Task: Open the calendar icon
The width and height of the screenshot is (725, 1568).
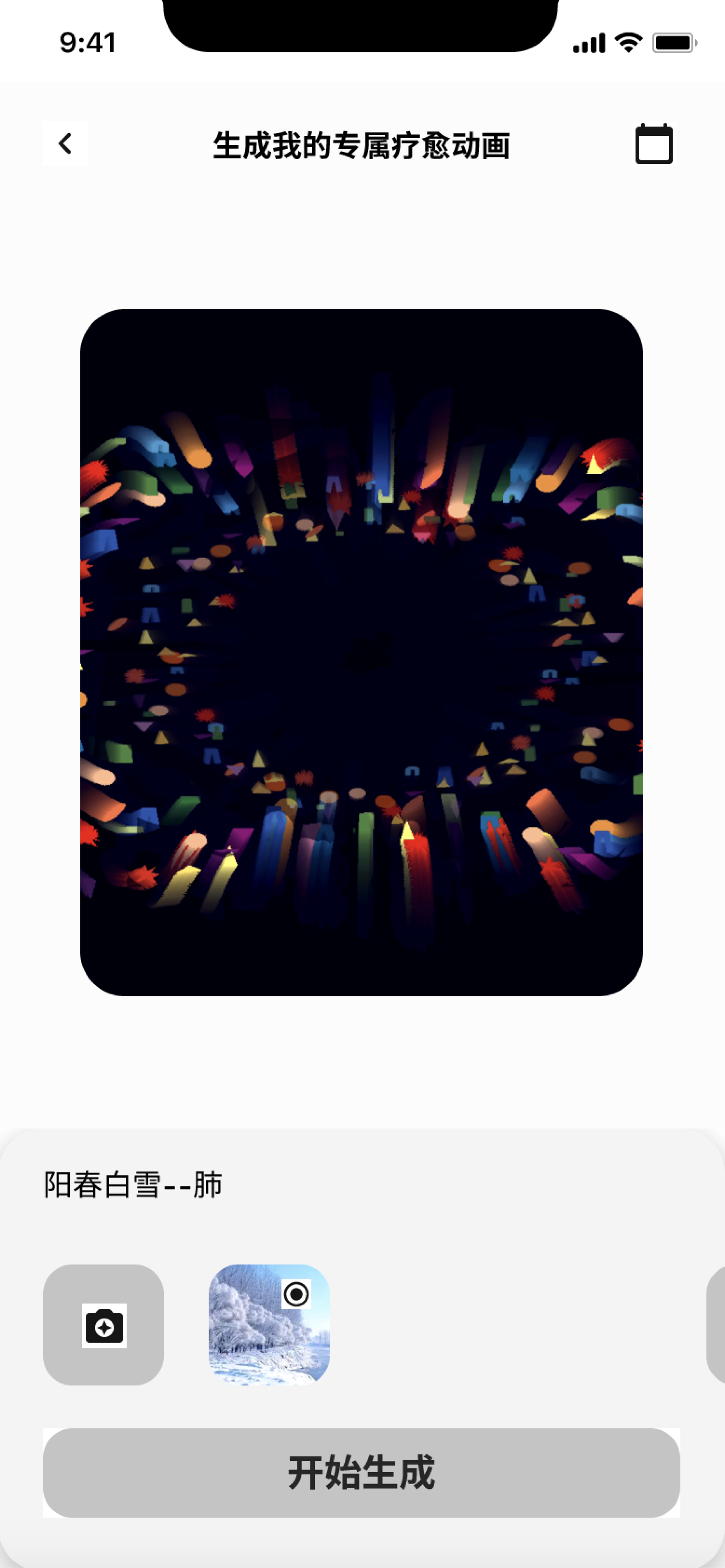Action: pos(654,144)
